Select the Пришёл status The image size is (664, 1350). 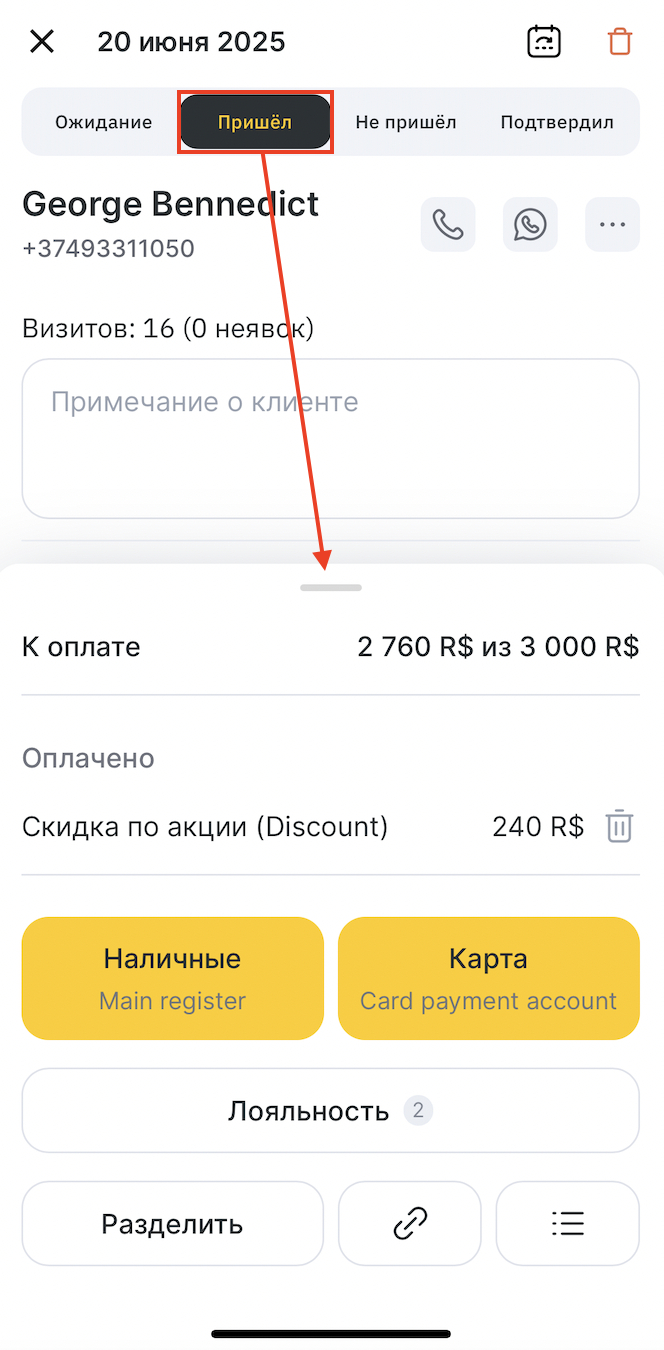pos(255,123)
